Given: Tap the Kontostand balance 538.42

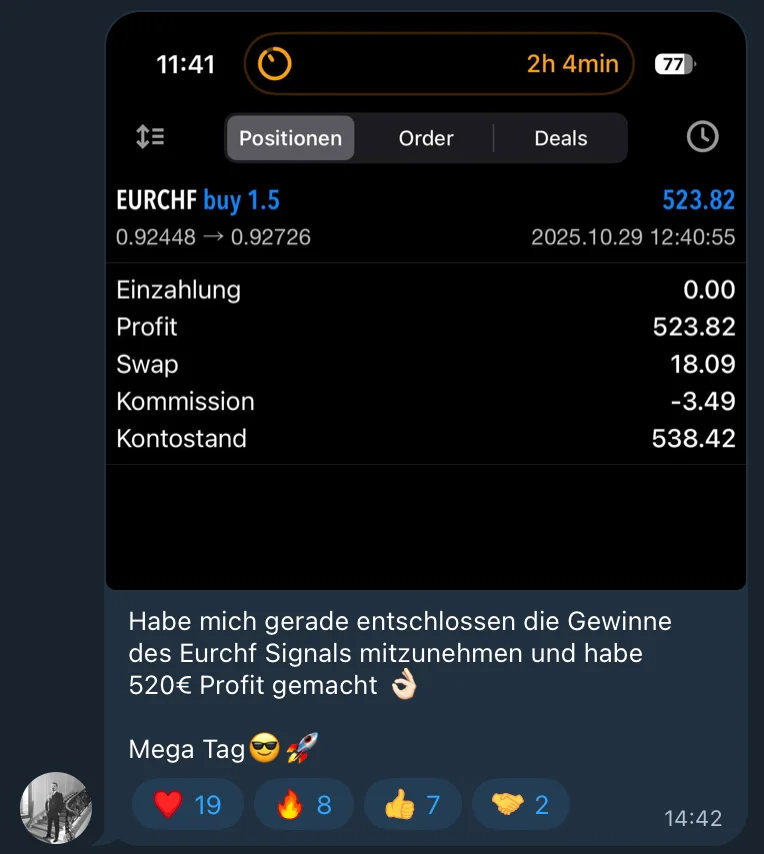Looking at the screenshot, I should coord(693,438).
